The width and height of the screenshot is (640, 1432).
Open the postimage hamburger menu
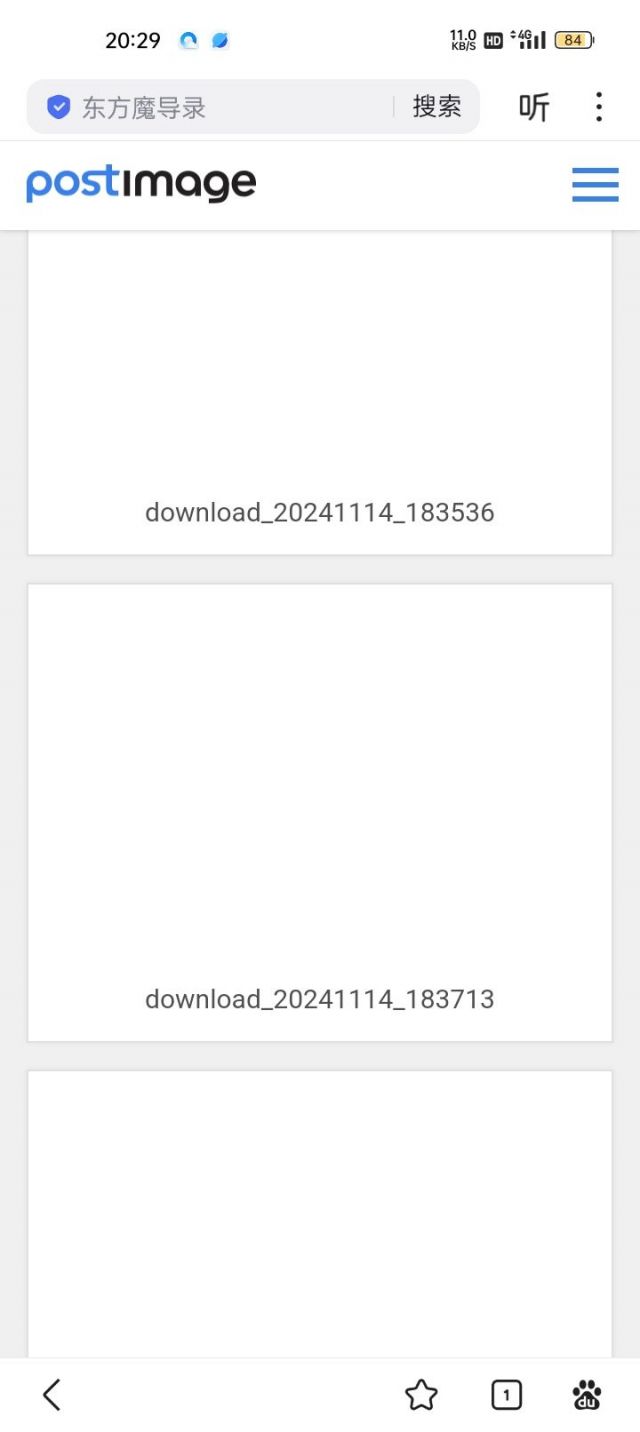[595, 185]
